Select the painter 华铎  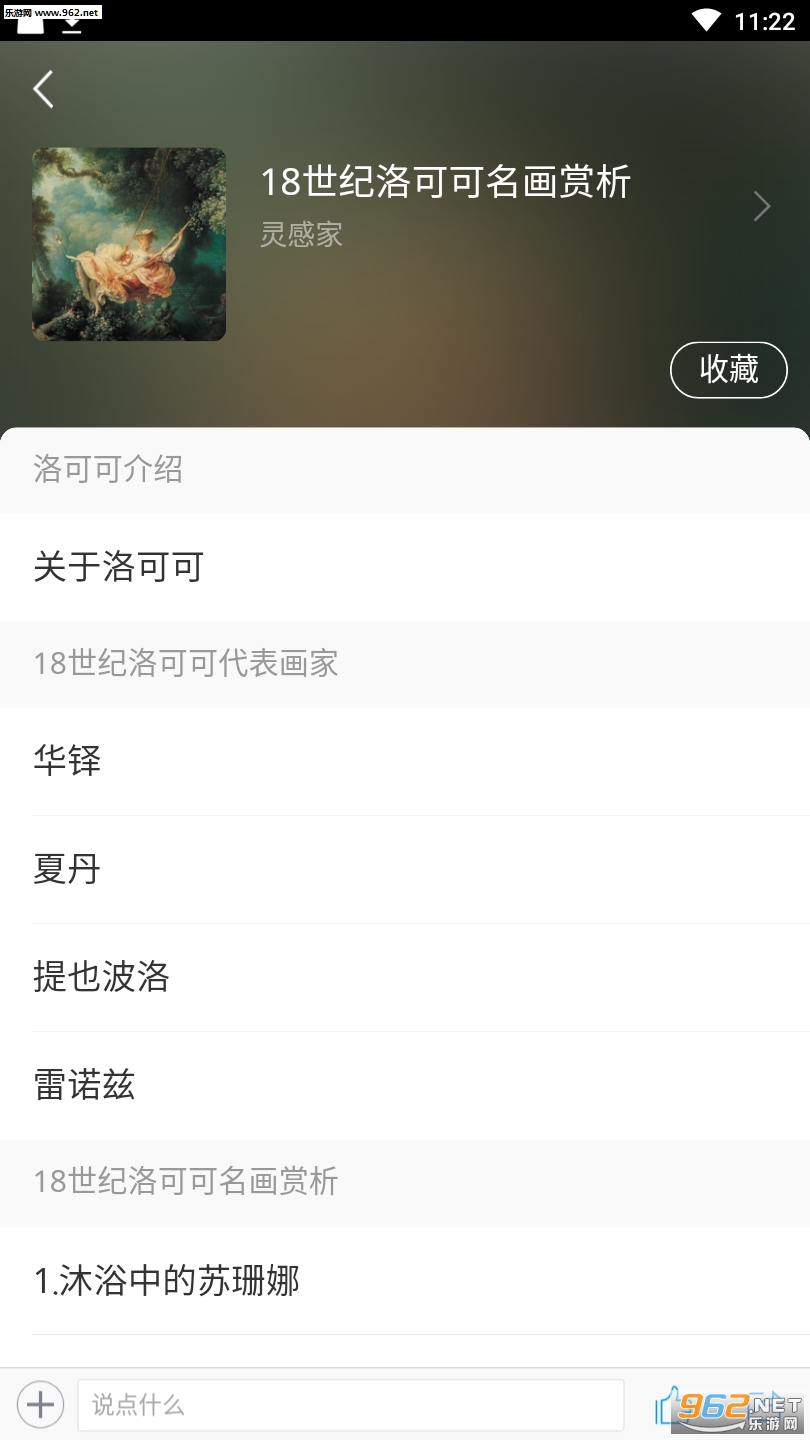(405, 761)
